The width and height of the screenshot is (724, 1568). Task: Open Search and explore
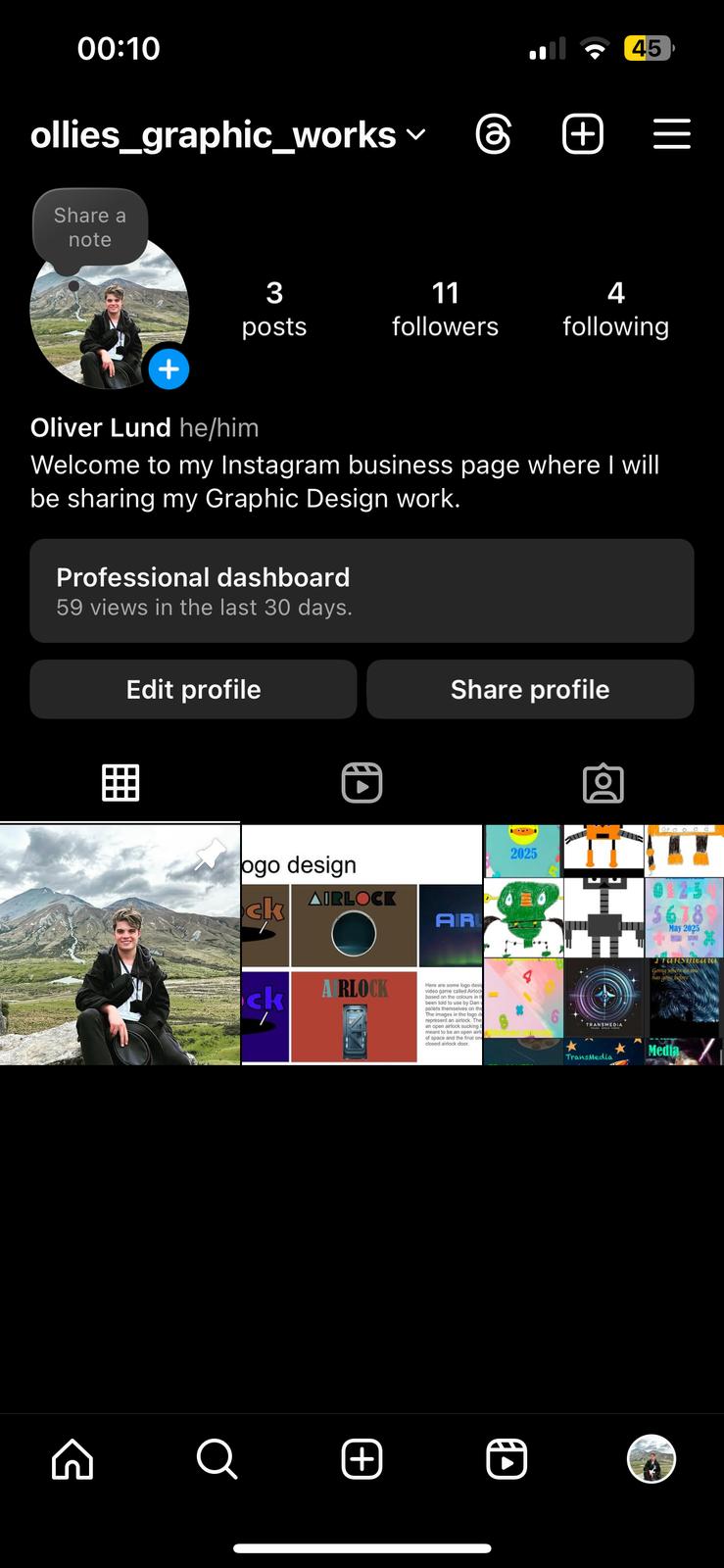point(217,1459)
